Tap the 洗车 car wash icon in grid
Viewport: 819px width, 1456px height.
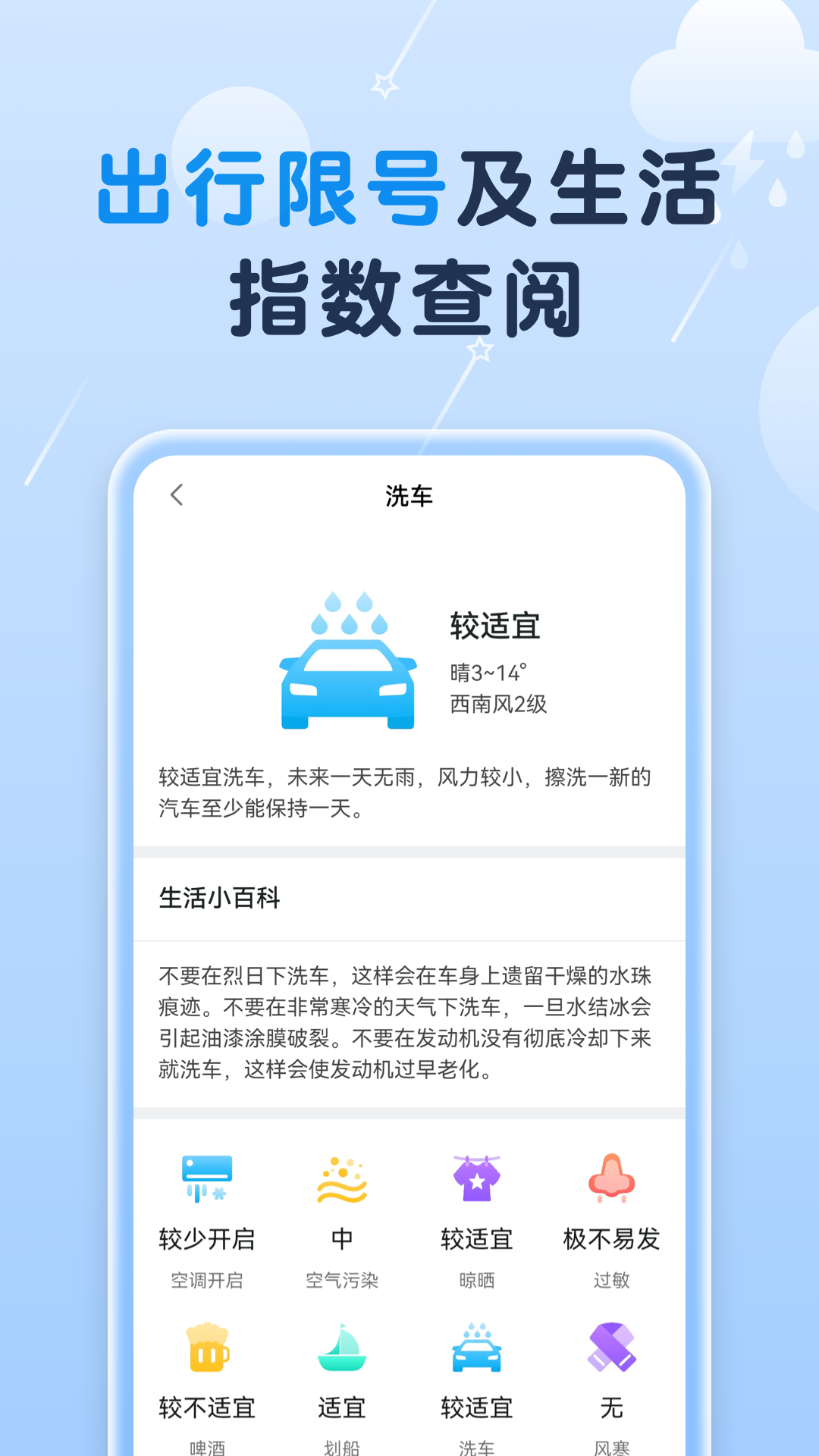pos(477,1348)
